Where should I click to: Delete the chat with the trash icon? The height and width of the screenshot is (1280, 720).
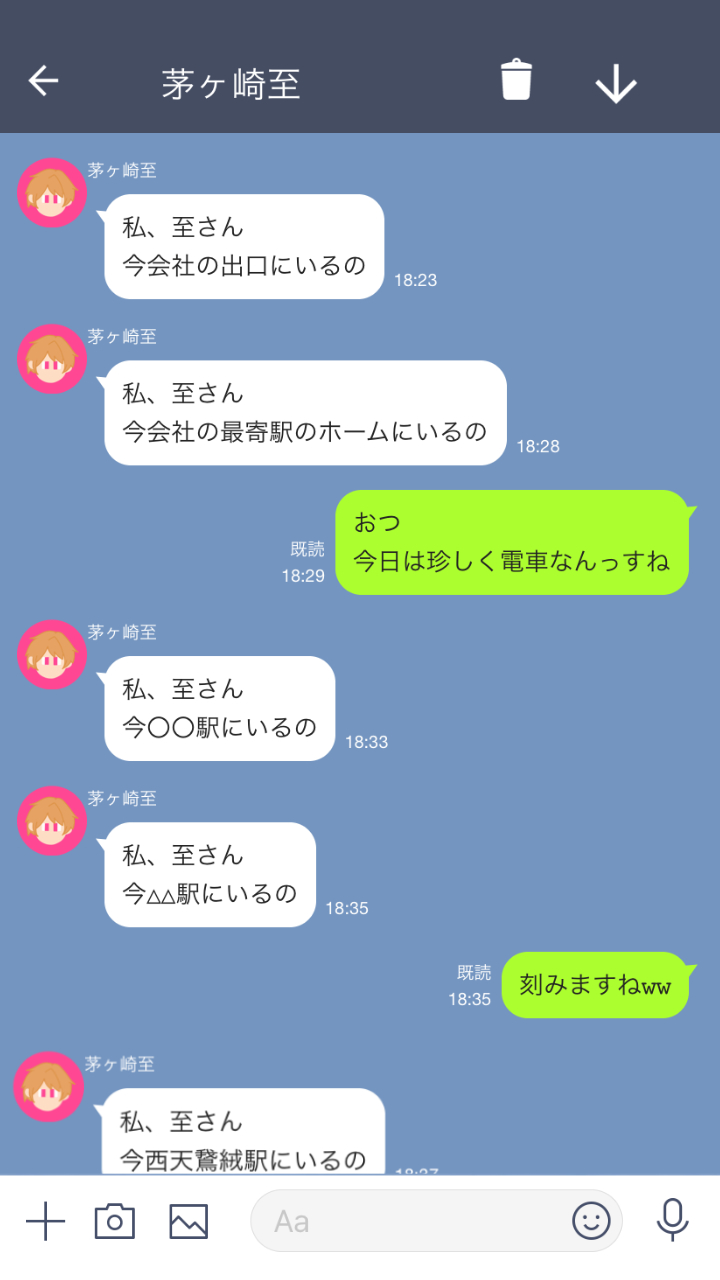[x=516, y=80]
